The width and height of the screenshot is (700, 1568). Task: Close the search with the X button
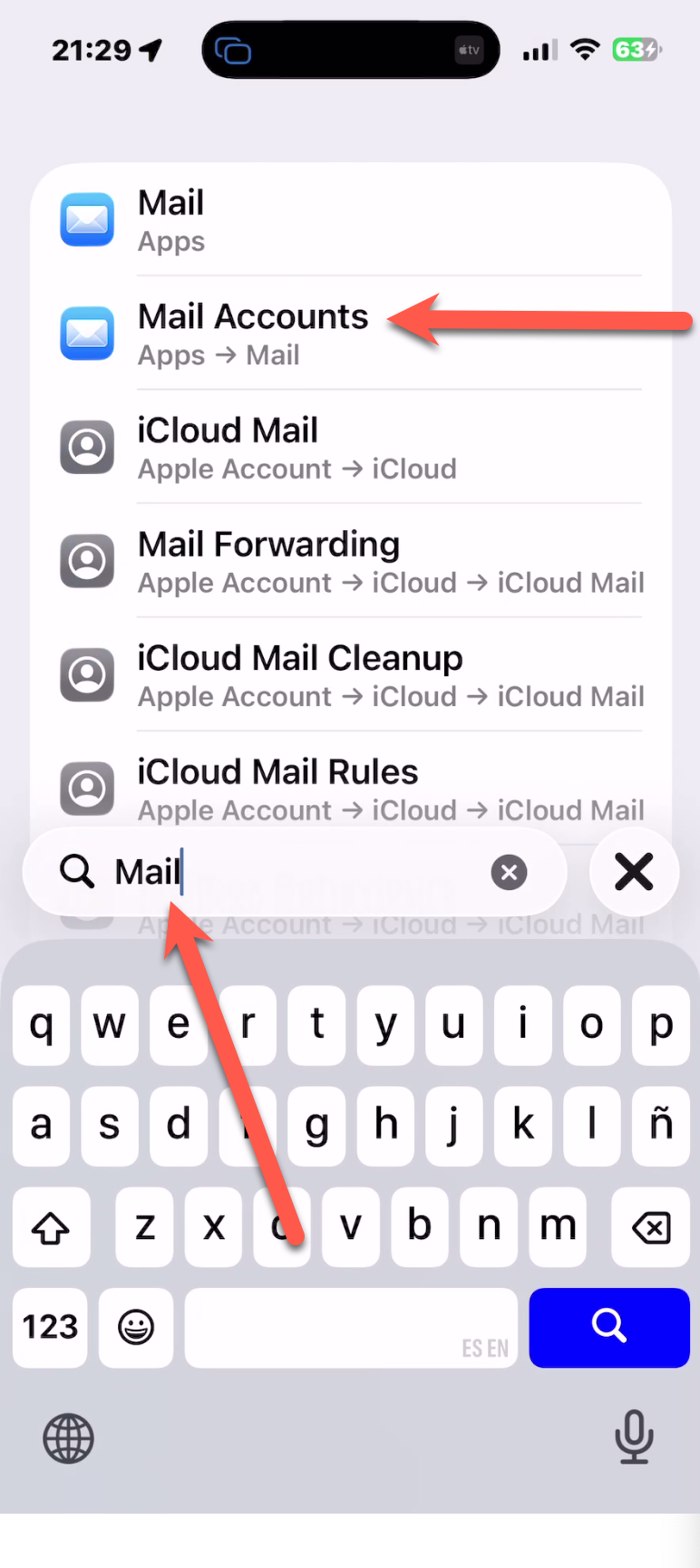pyautogui.click(x=634, y=873)
